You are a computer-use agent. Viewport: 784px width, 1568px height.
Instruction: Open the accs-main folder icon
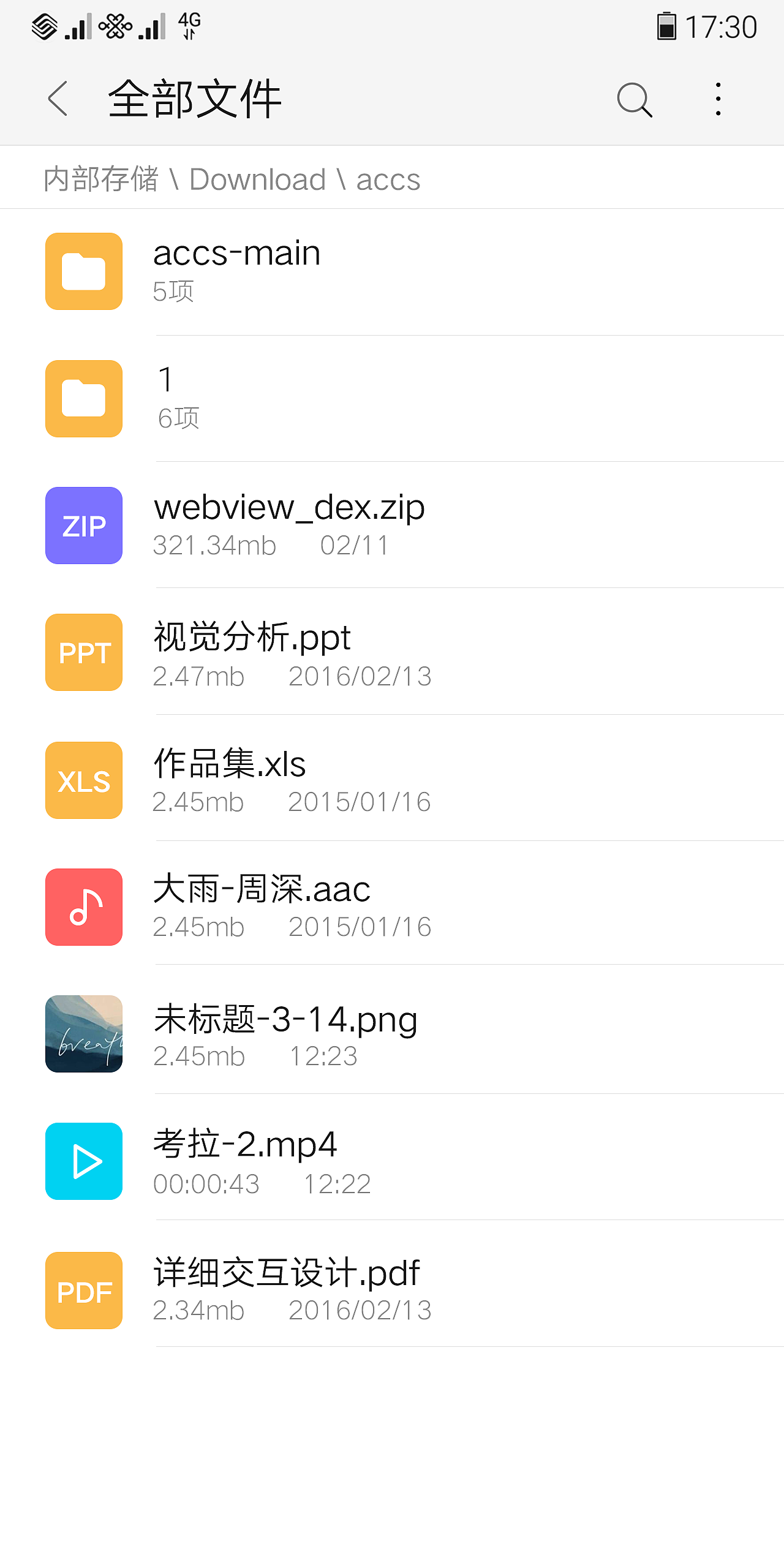(x=83, y=271)
